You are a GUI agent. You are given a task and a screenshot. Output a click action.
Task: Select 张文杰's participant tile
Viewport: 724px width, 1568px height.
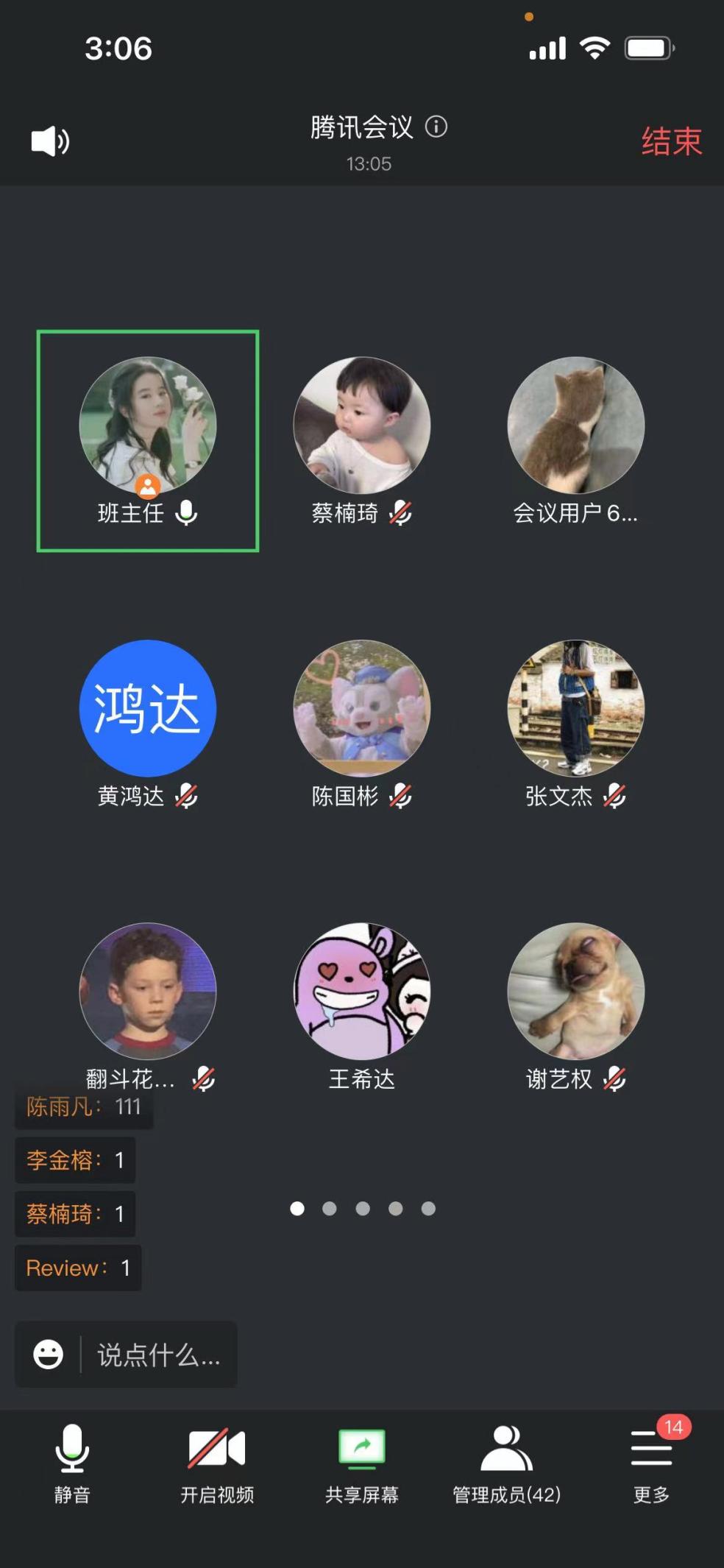tap(575, 723)
